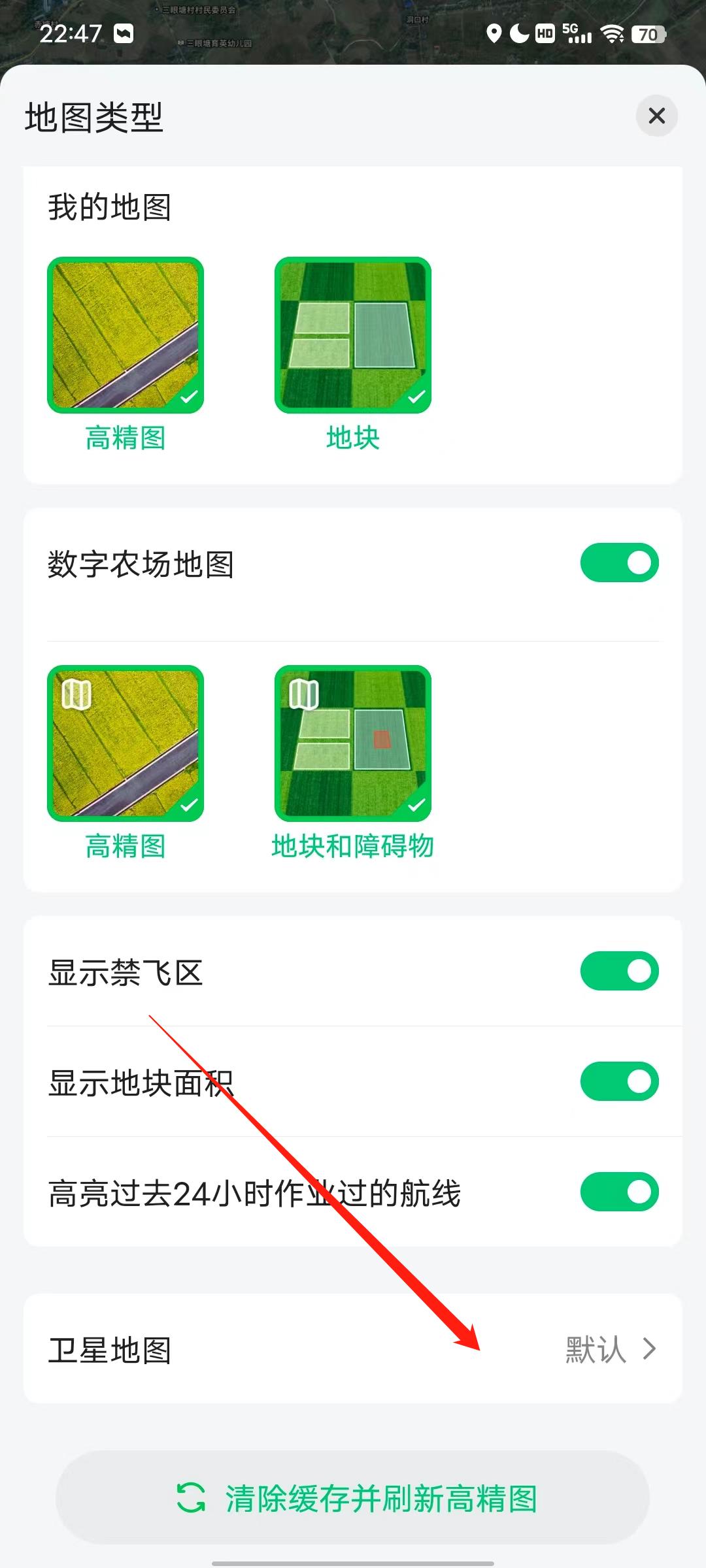Toggle the 显示地块面积 switch
Image resolution: width=706 pixels, height=1568 pixels.
619,1081
